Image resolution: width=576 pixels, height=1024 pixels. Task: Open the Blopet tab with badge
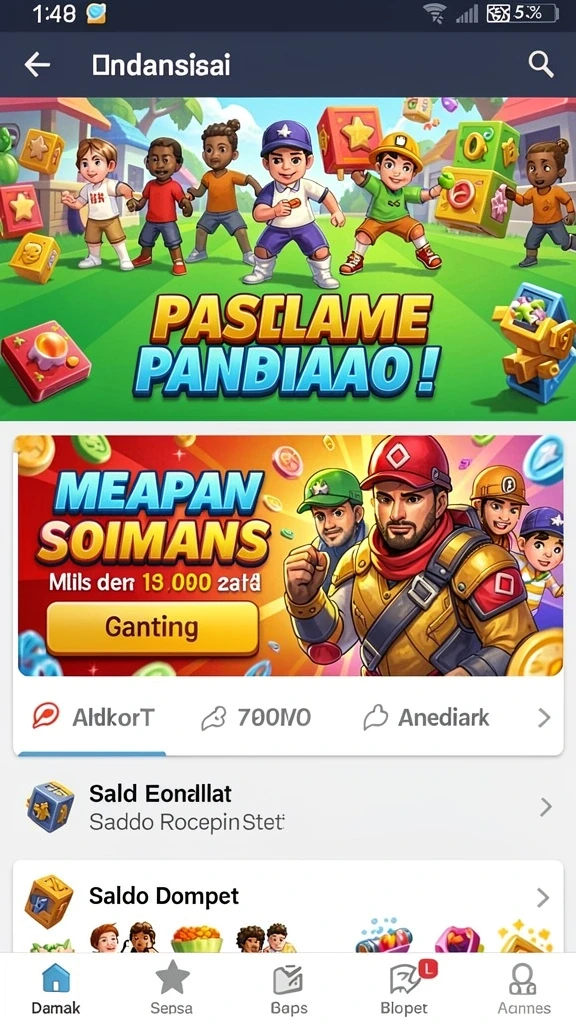(405, 989)
